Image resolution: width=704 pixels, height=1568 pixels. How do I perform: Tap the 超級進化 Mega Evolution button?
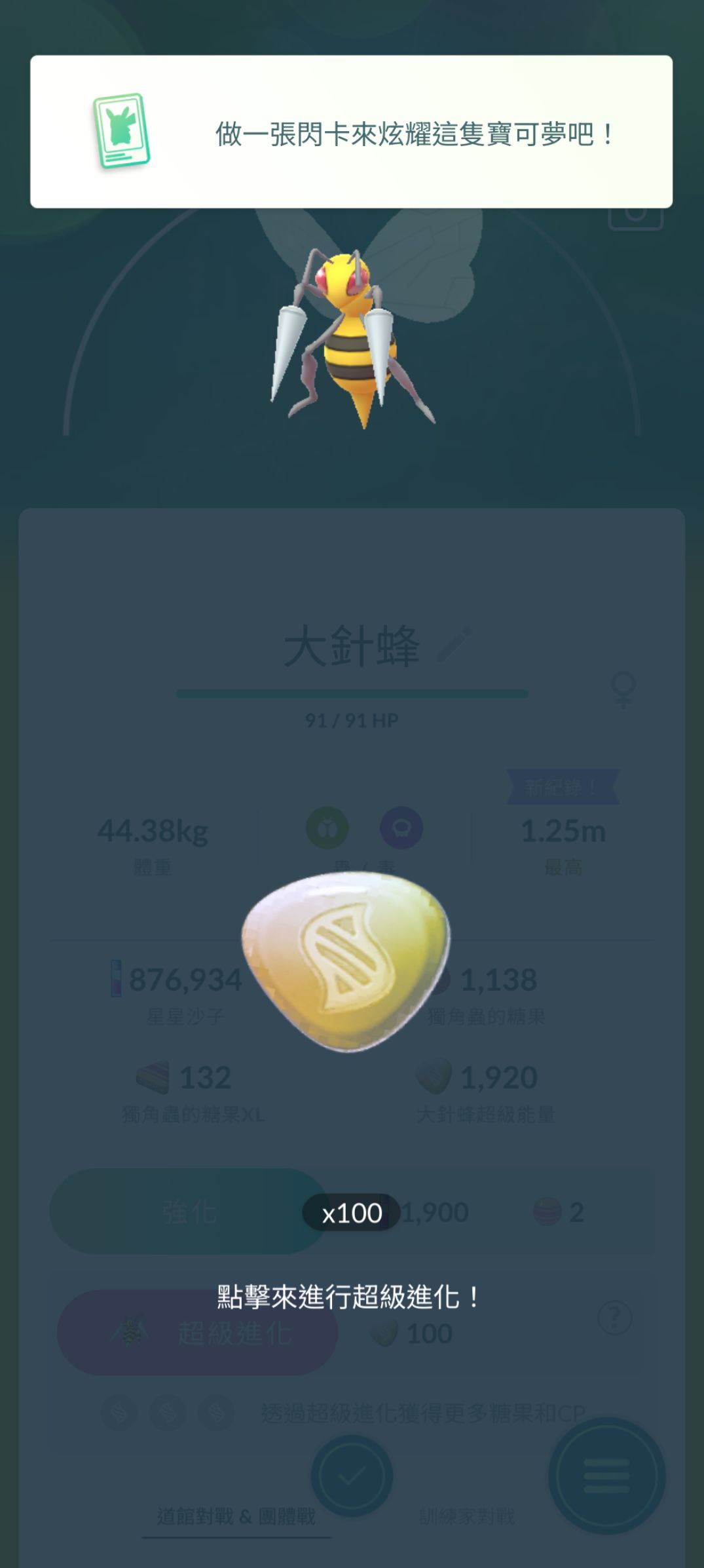[197, 1333]
